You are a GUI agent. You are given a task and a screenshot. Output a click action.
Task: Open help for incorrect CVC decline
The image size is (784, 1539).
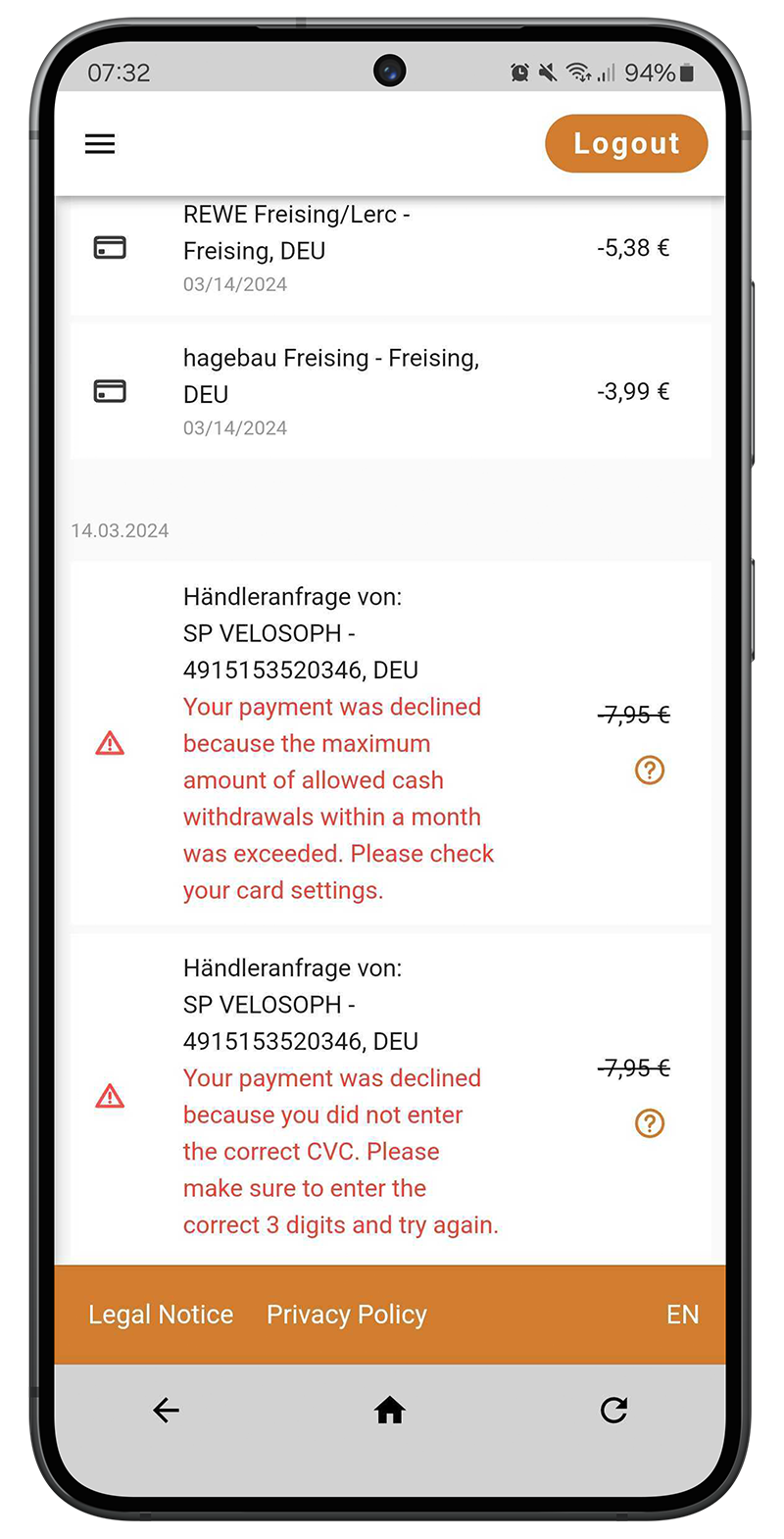pos(650,1123)
